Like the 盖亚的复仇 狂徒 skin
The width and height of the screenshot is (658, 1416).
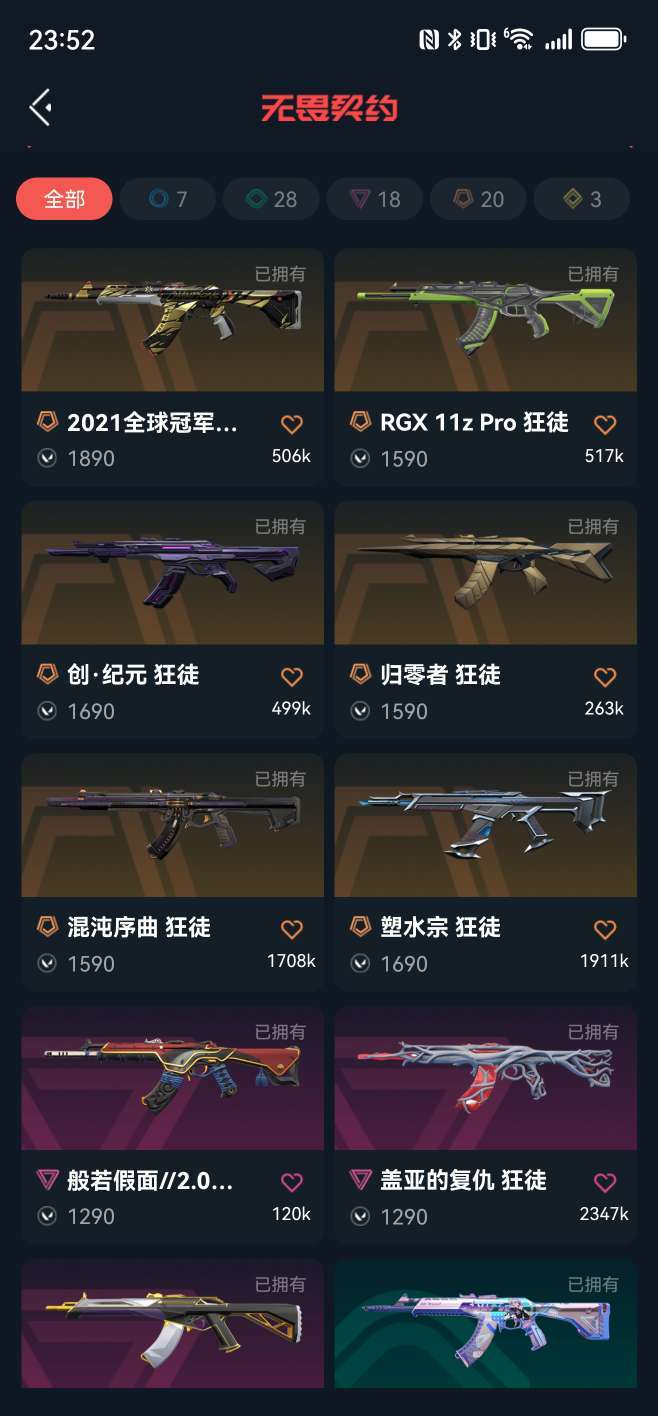pos(605,1182)
